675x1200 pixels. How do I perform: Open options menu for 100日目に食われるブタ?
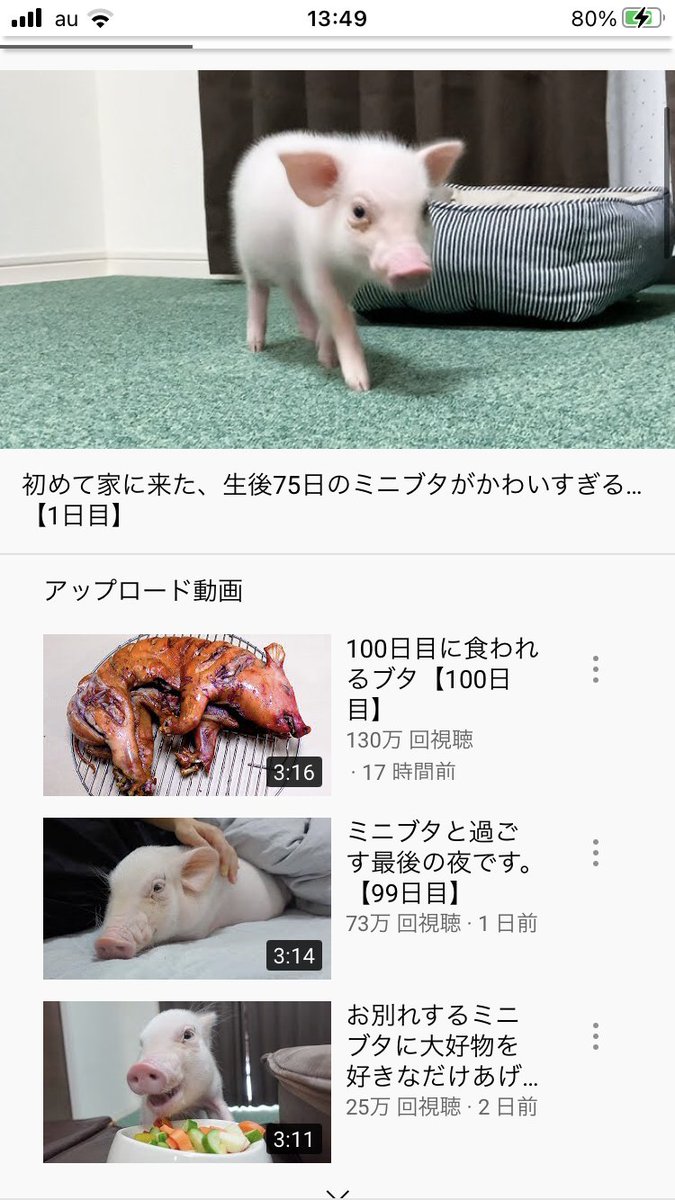(595, 669)
